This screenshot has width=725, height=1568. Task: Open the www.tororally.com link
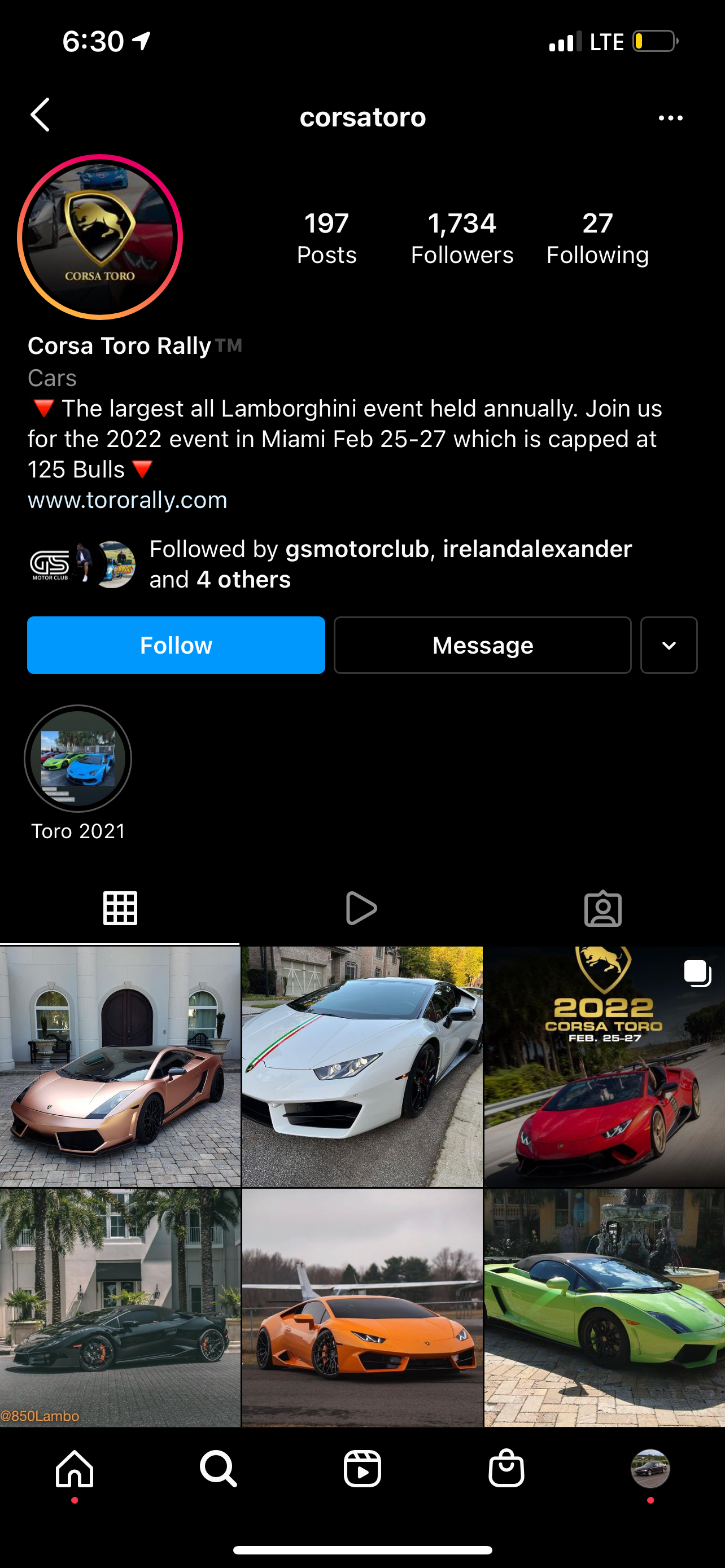pos(127,500)
